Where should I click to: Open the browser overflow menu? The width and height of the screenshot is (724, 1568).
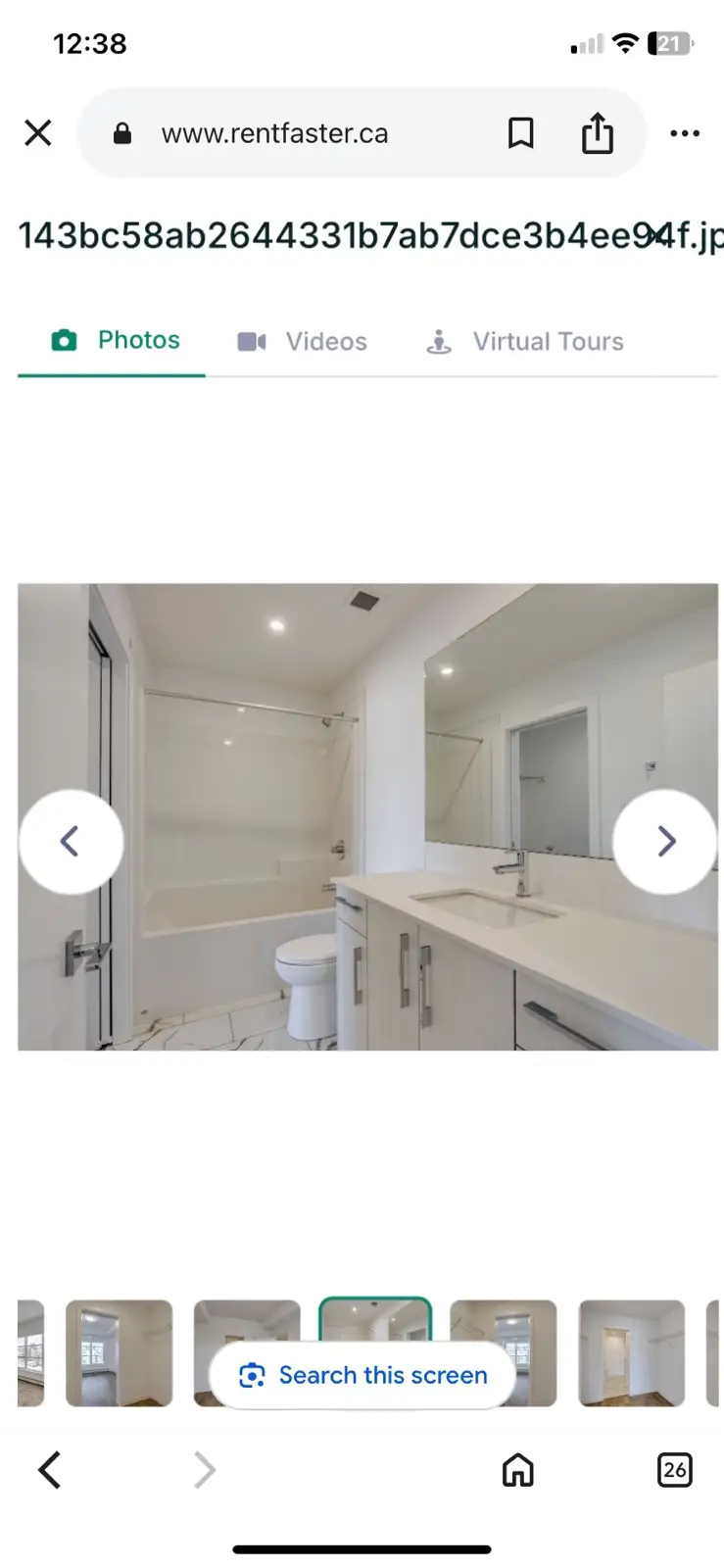684,132
